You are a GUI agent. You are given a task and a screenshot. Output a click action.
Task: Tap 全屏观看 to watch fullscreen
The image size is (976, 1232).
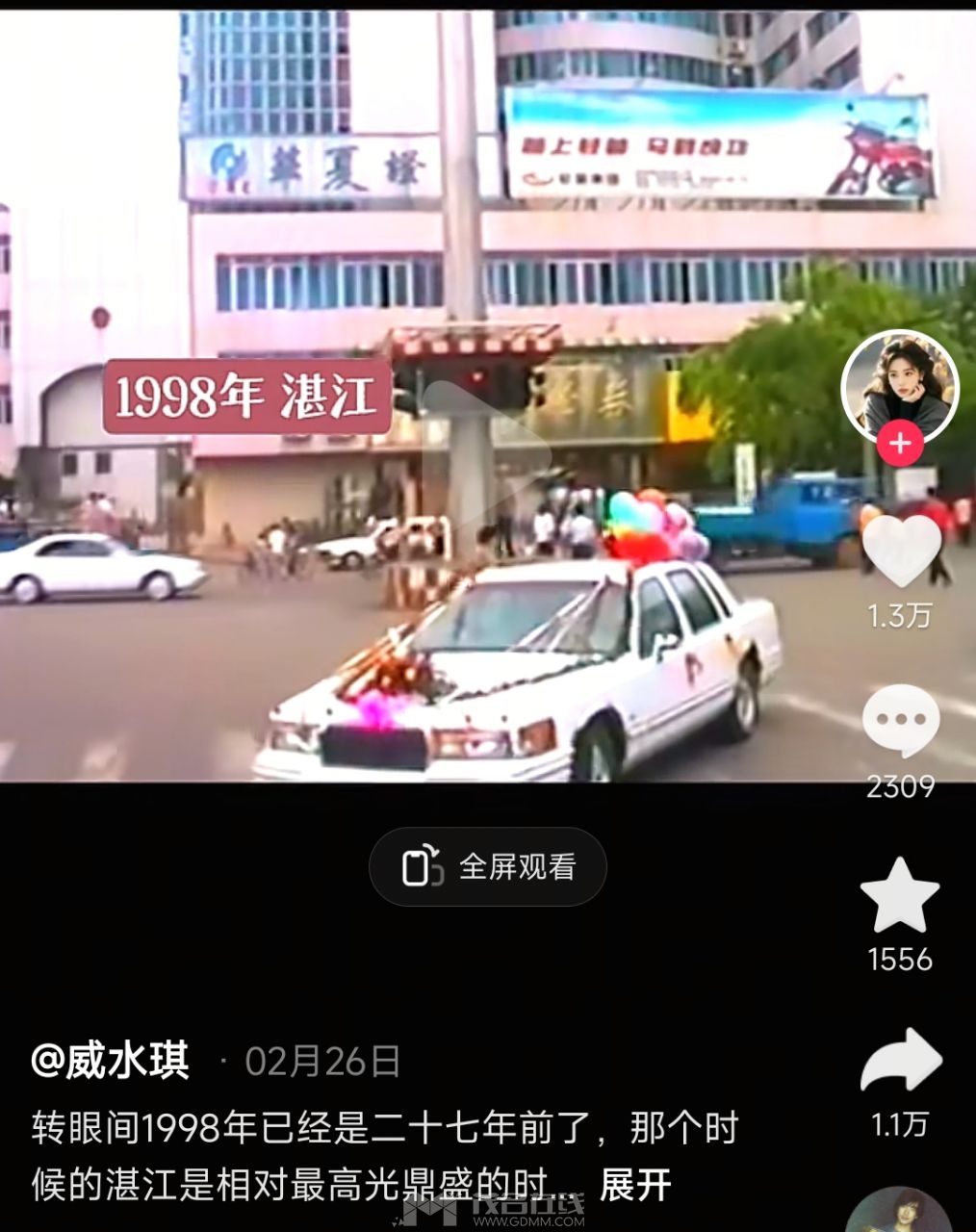(488, 867)
